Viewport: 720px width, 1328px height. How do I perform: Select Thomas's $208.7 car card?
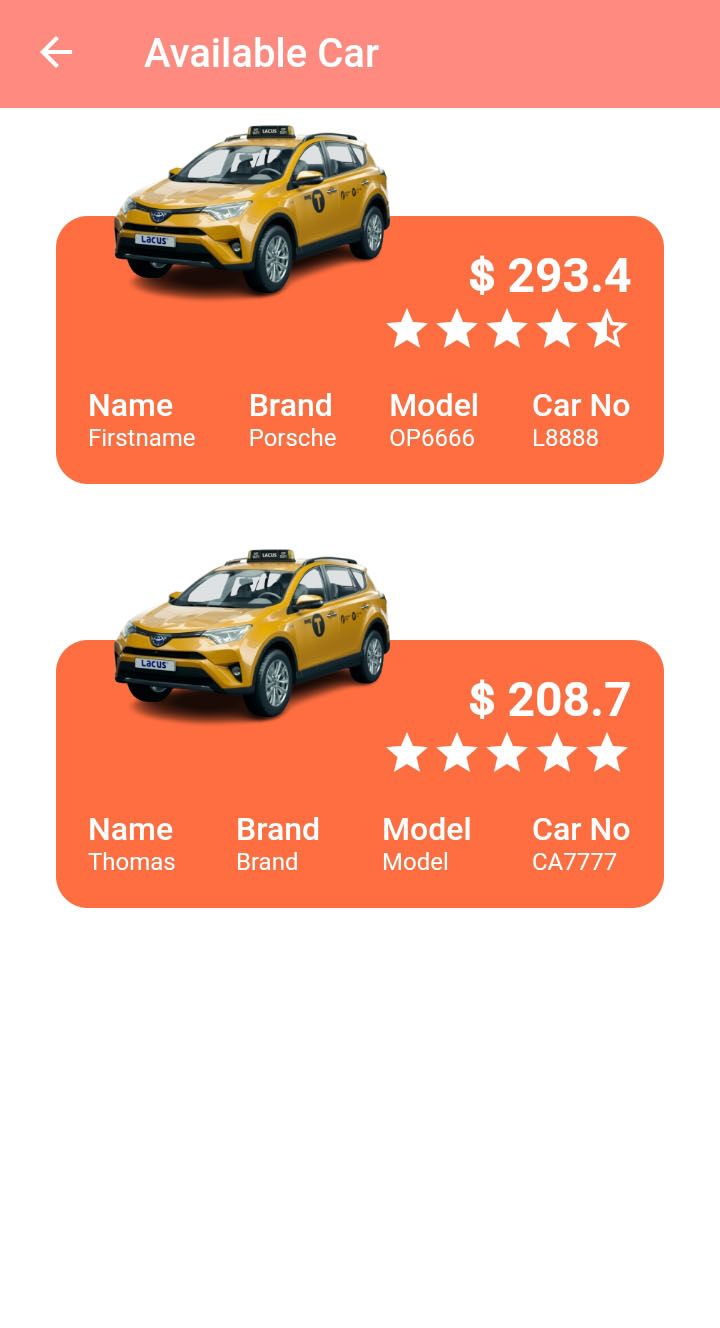tap(360, 774)
